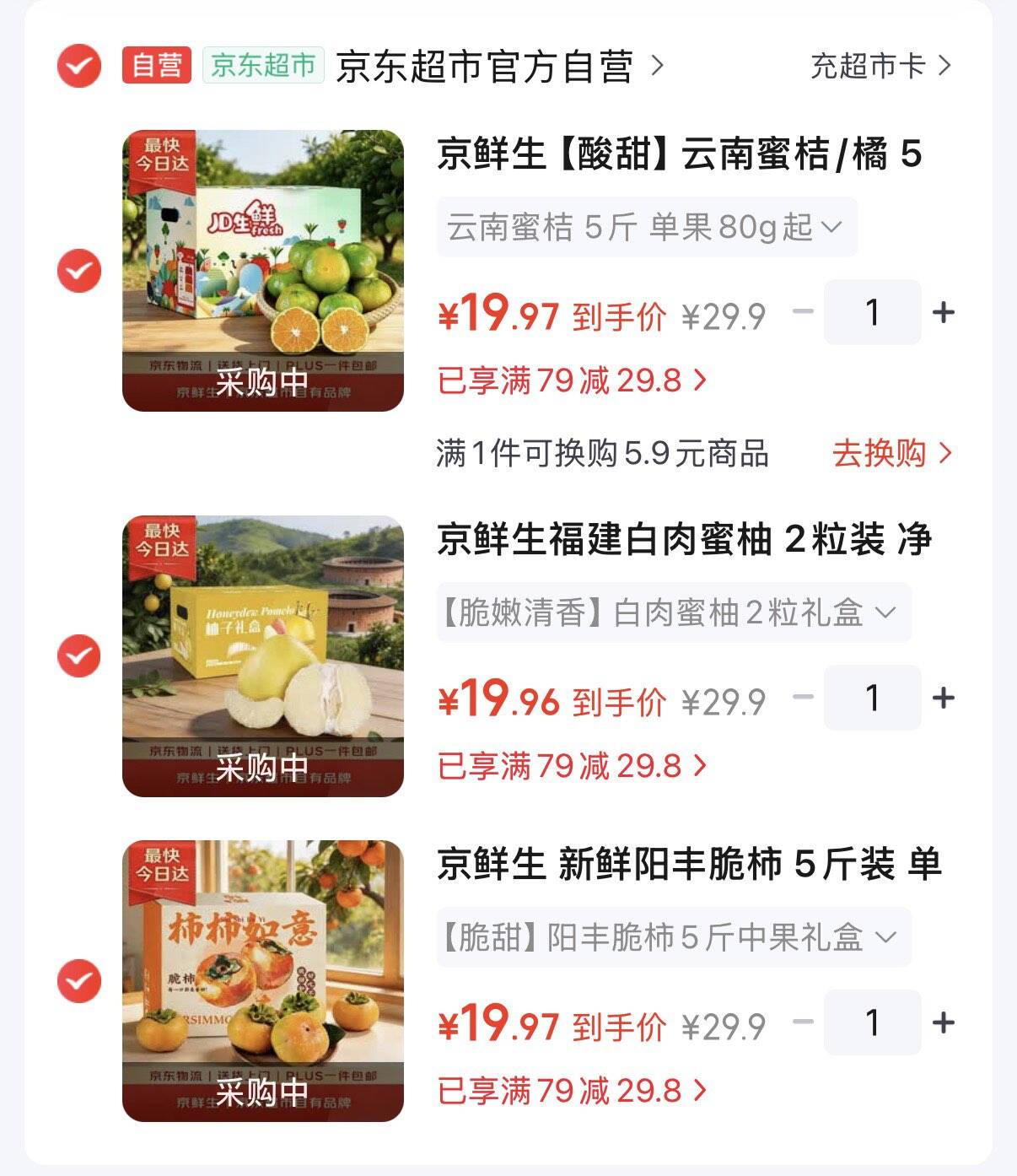Deselect the 云南蜜桔 item checkbox

tap(79, 271)
